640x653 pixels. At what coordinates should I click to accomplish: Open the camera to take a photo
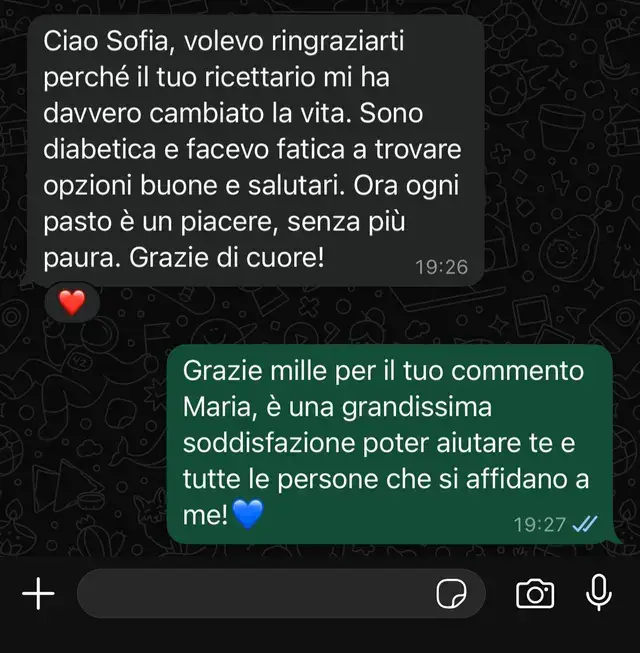point(535,595)
